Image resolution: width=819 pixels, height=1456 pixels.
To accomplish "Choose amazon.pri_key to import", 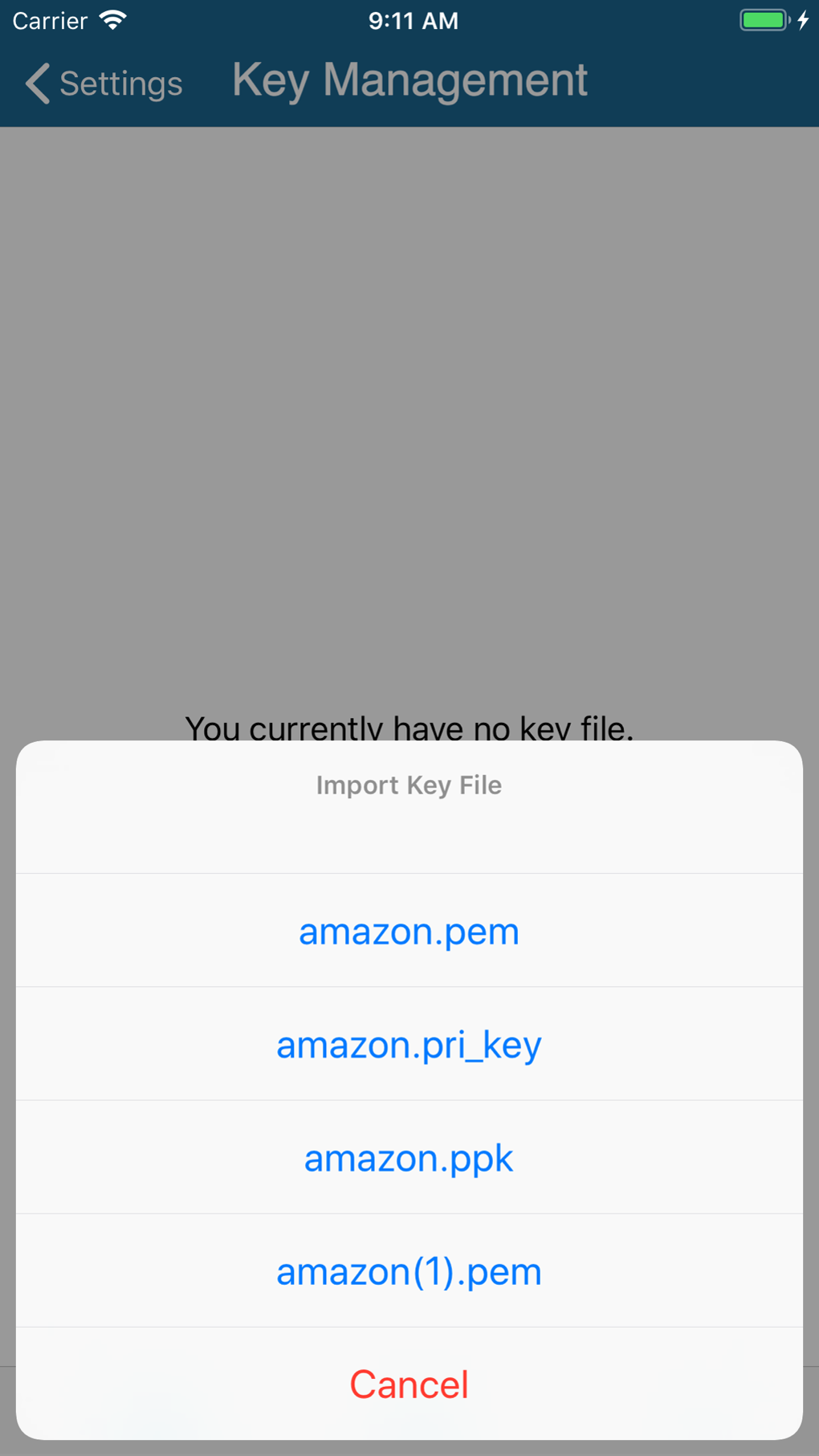I will (x=409, y=1044).
